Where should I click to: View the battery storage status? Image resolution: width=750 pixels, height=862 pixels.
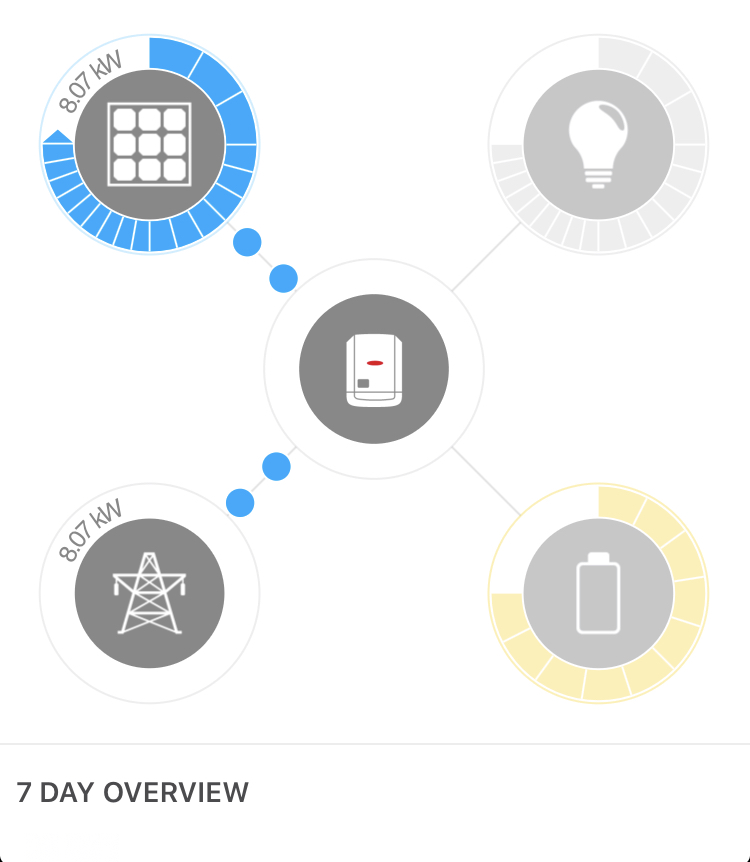598,593
